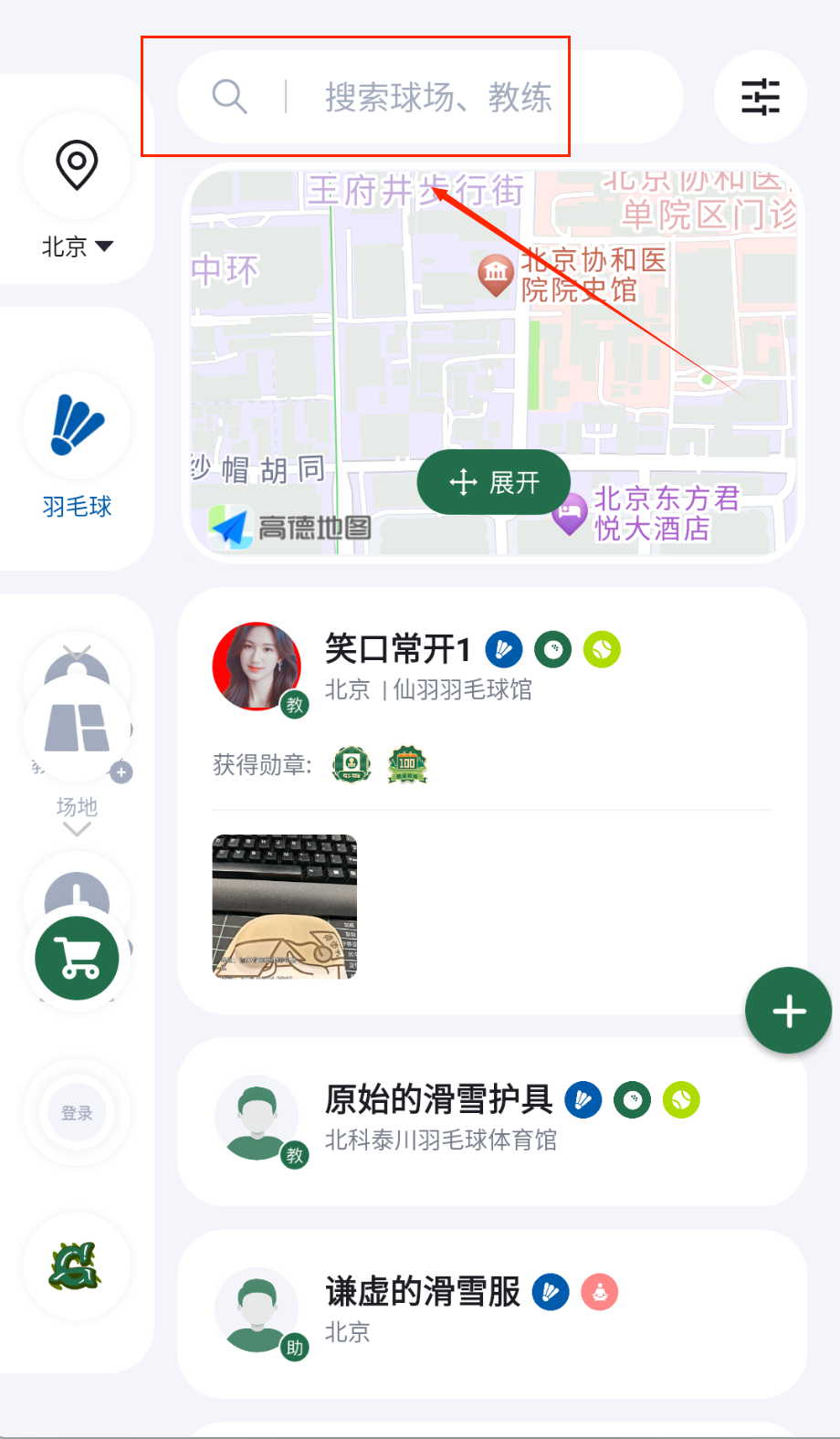Screen dimensions: 840x1439
Task: Open the 北京 city dropdown
Action: [77, 246]
